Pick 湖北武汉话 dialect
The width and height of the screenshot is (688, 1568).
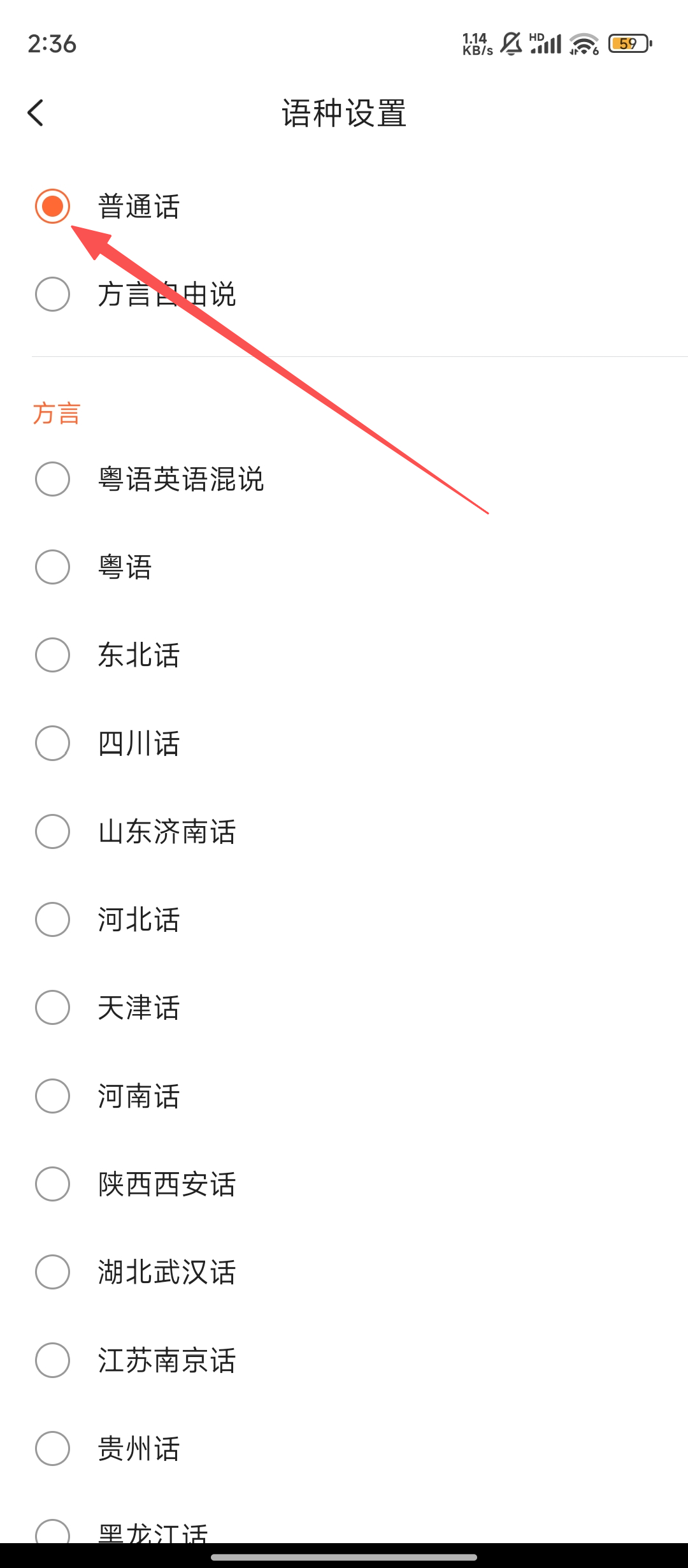pos(52,1272)
